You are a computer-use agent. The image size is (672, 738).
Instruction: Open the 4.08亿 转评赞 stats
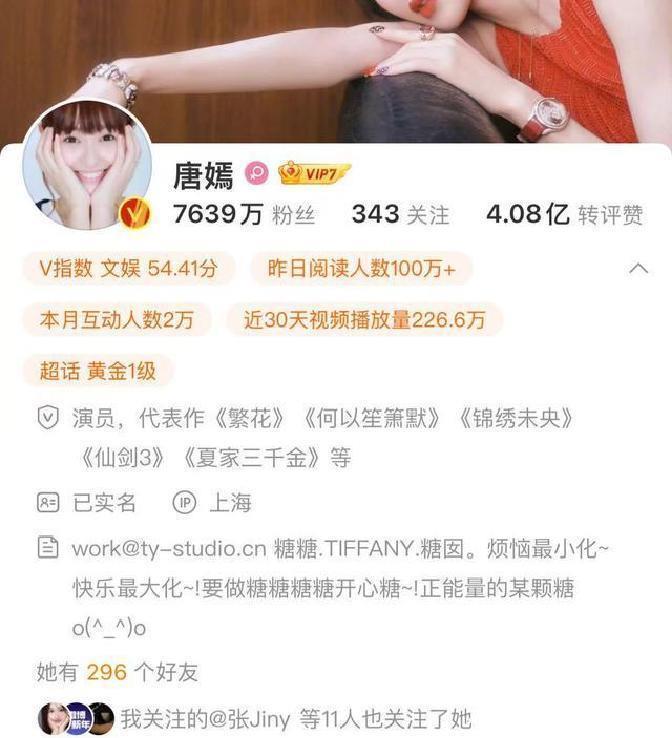tap(565, 215)
